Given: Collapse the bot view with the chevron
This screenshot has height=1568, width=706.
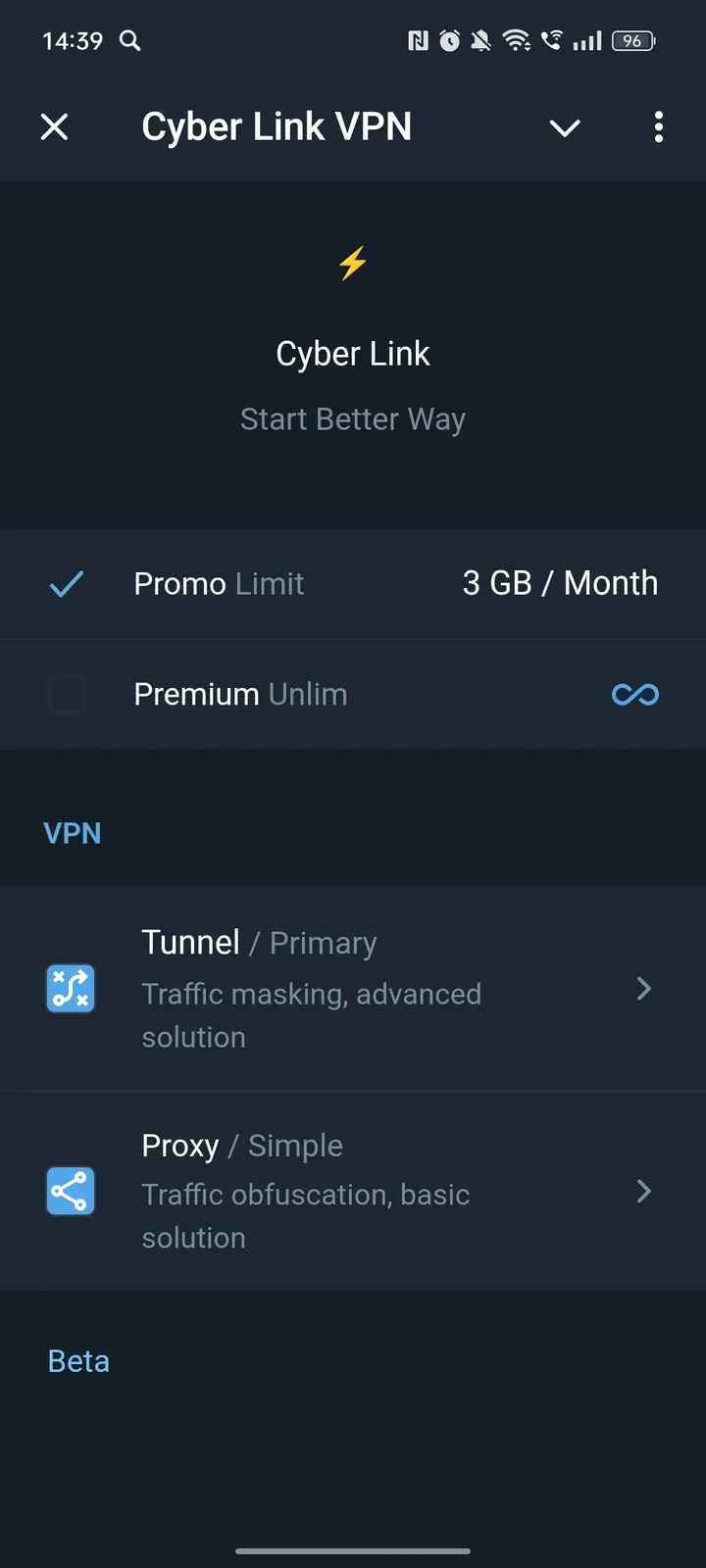Looking at the screenshot, I should tap(565, 127).
